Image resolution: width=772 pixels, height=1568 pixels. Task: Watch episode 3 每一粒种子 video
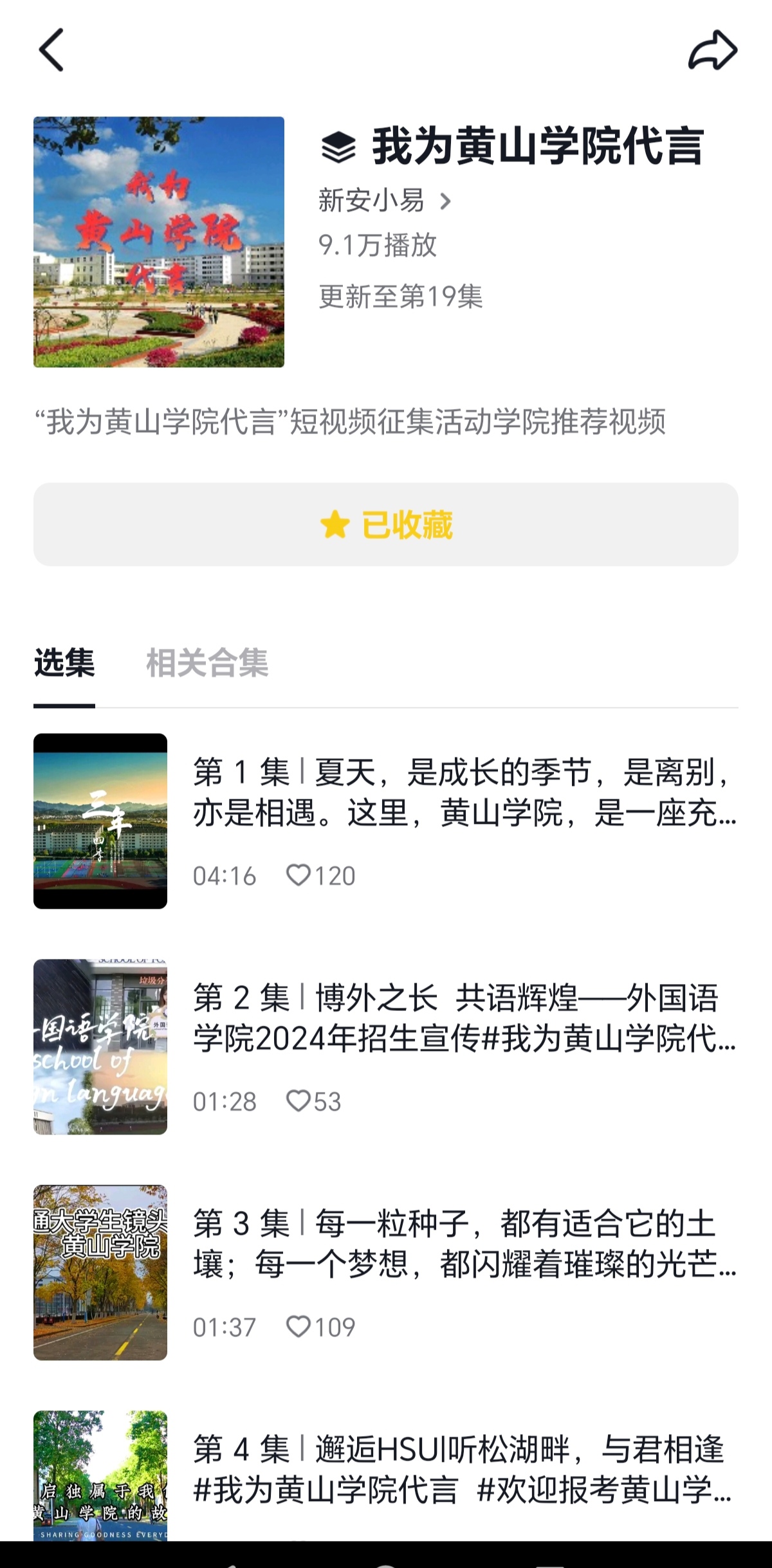coord(463,1244)
